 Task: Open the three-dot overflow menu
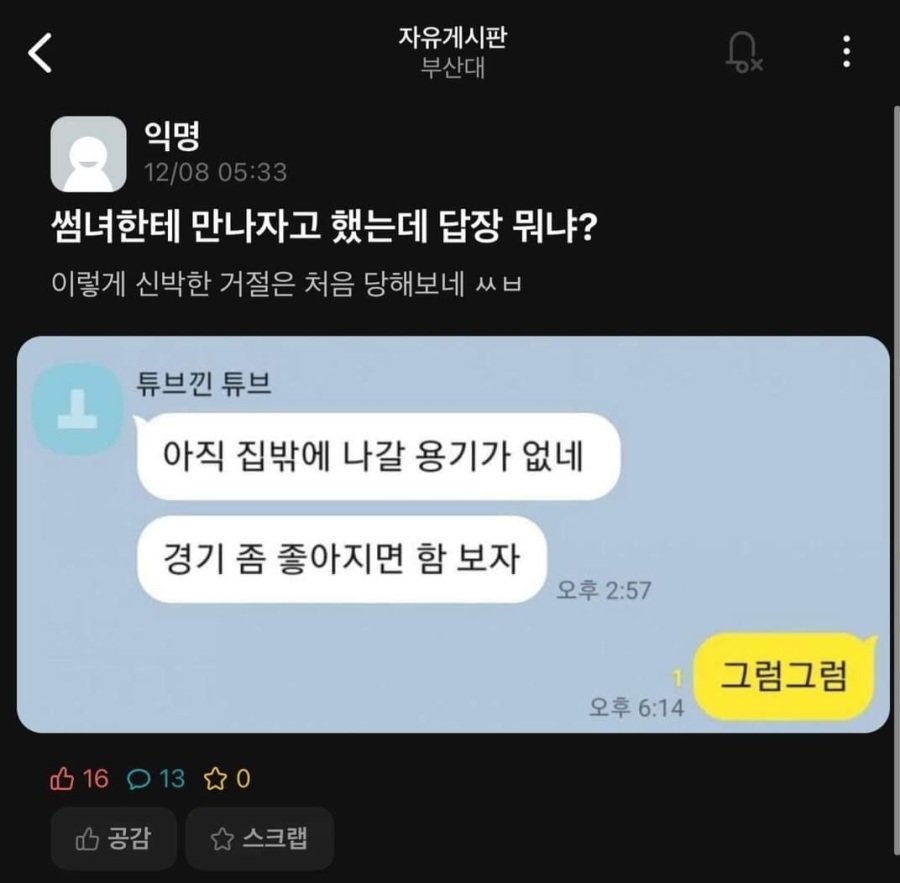[846, 51]
